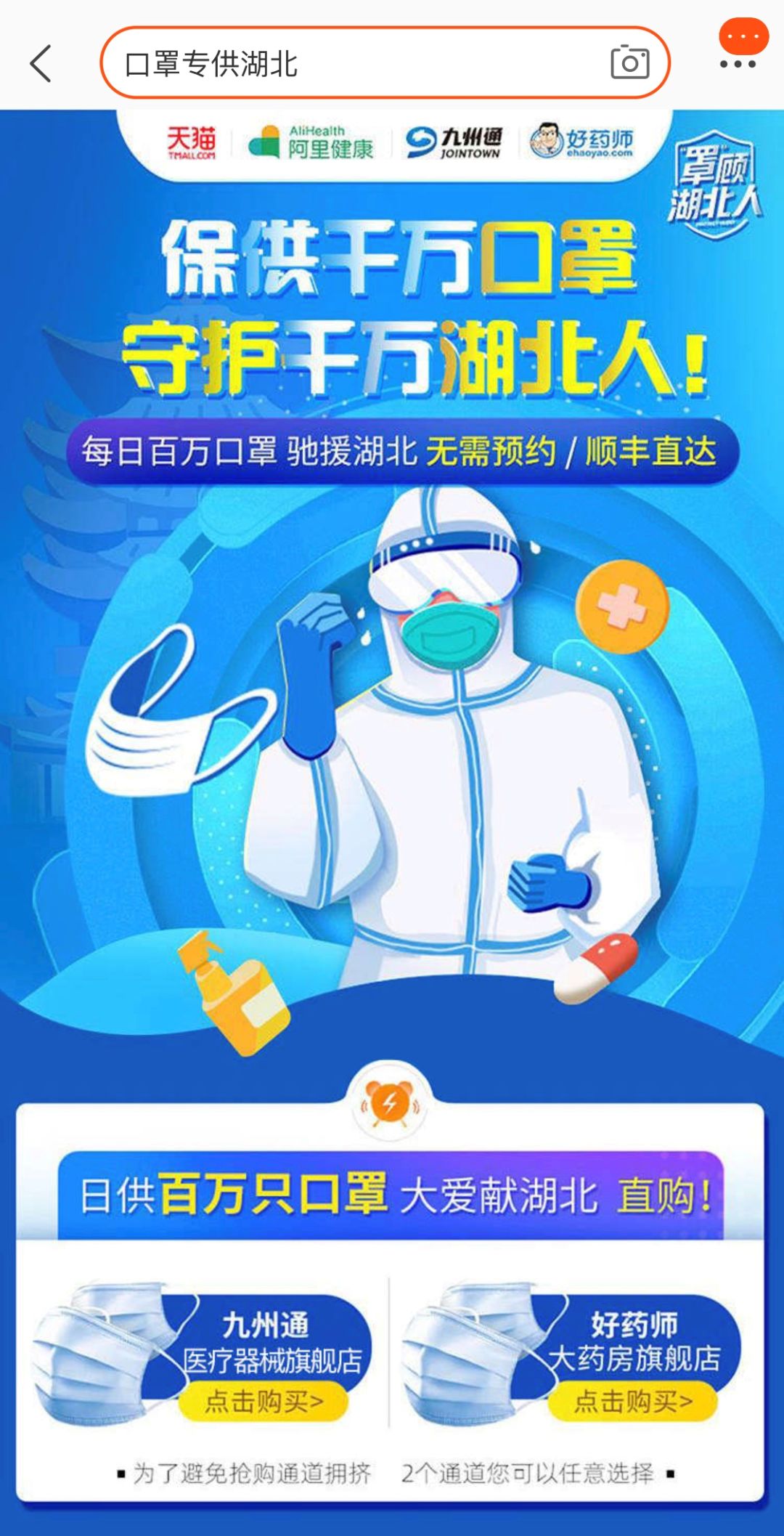The image size is (784, 1536).
Task: Open camera search in the search bar
Action: [x=629, y=62]
